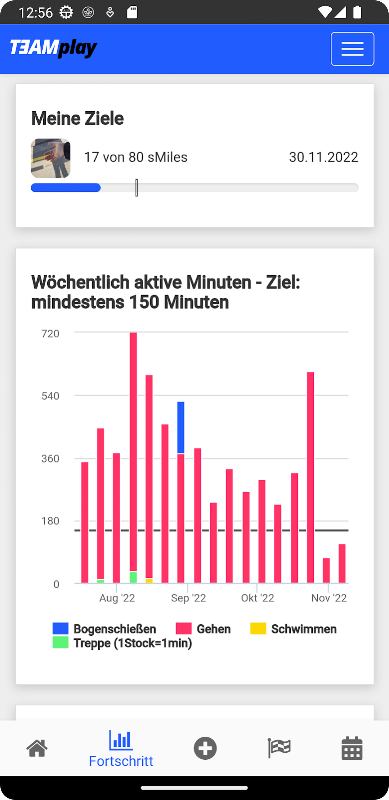Viewport: 389px width, 800px height.
Task: Open the checkered flag goals tab
Action: (279, 748)
